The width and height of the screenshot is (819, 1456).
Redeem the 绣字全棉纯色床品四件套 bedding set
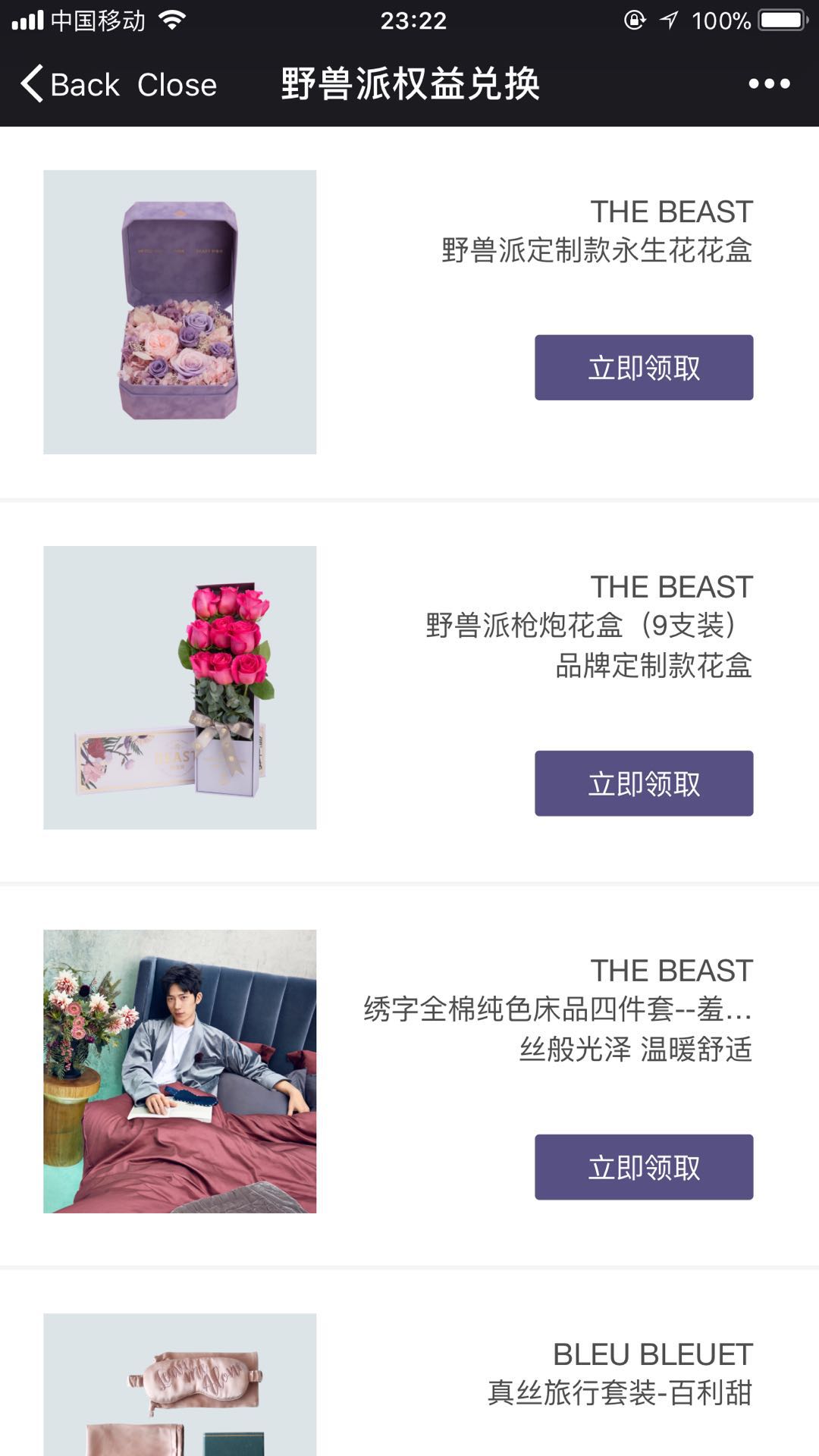pos(644,1167)
